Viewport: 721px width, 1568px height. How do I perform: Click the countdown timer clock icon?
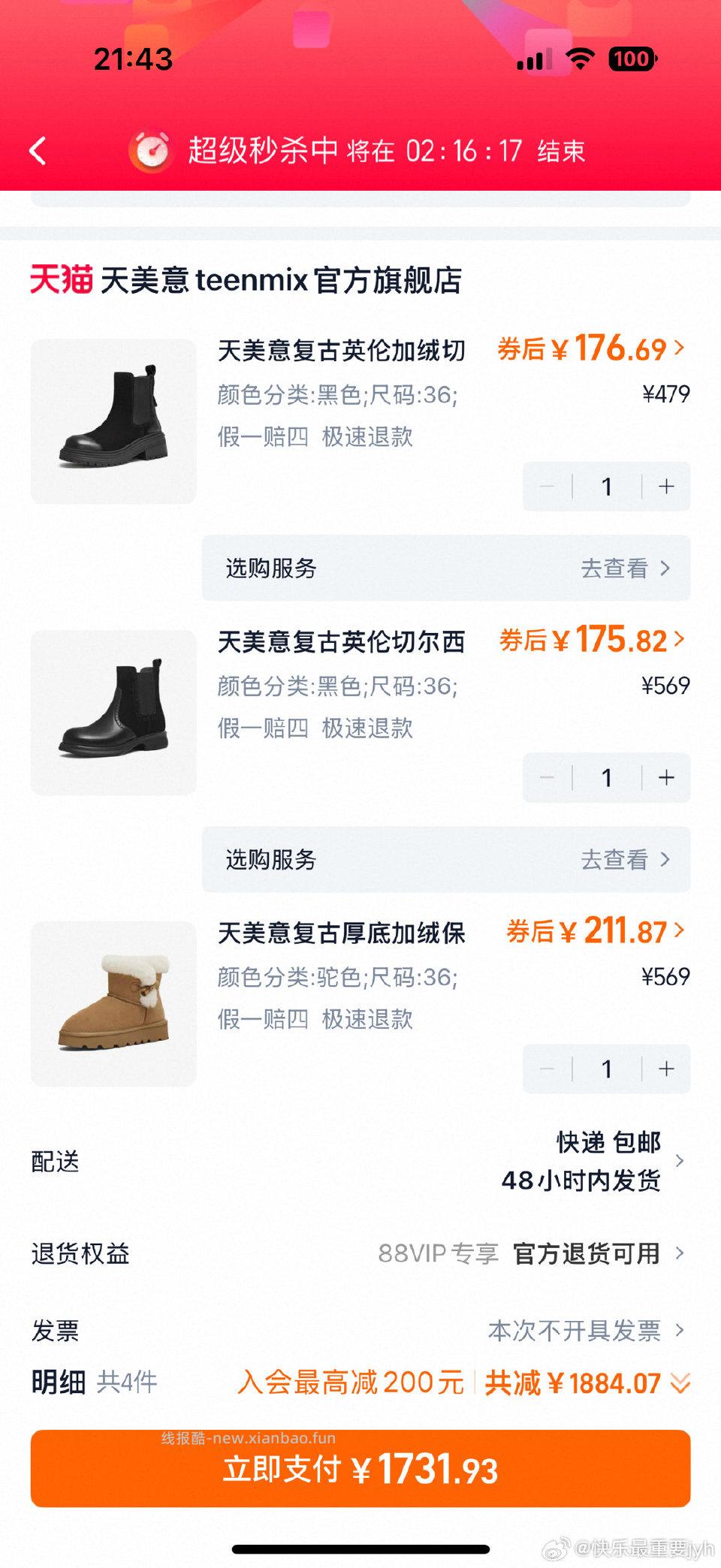tap(153, 150)
